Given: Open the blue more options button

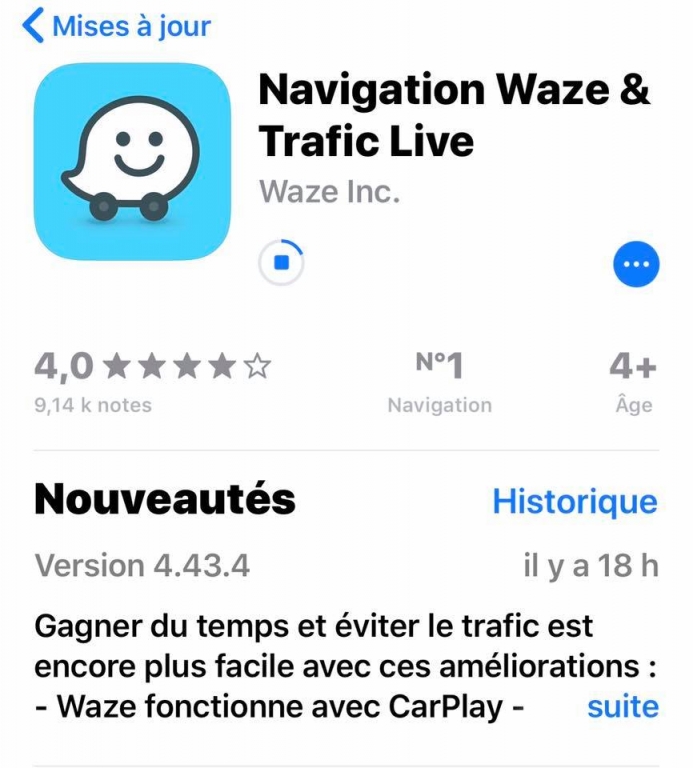Looking at the screenshot, I should [x=636, y=264].
